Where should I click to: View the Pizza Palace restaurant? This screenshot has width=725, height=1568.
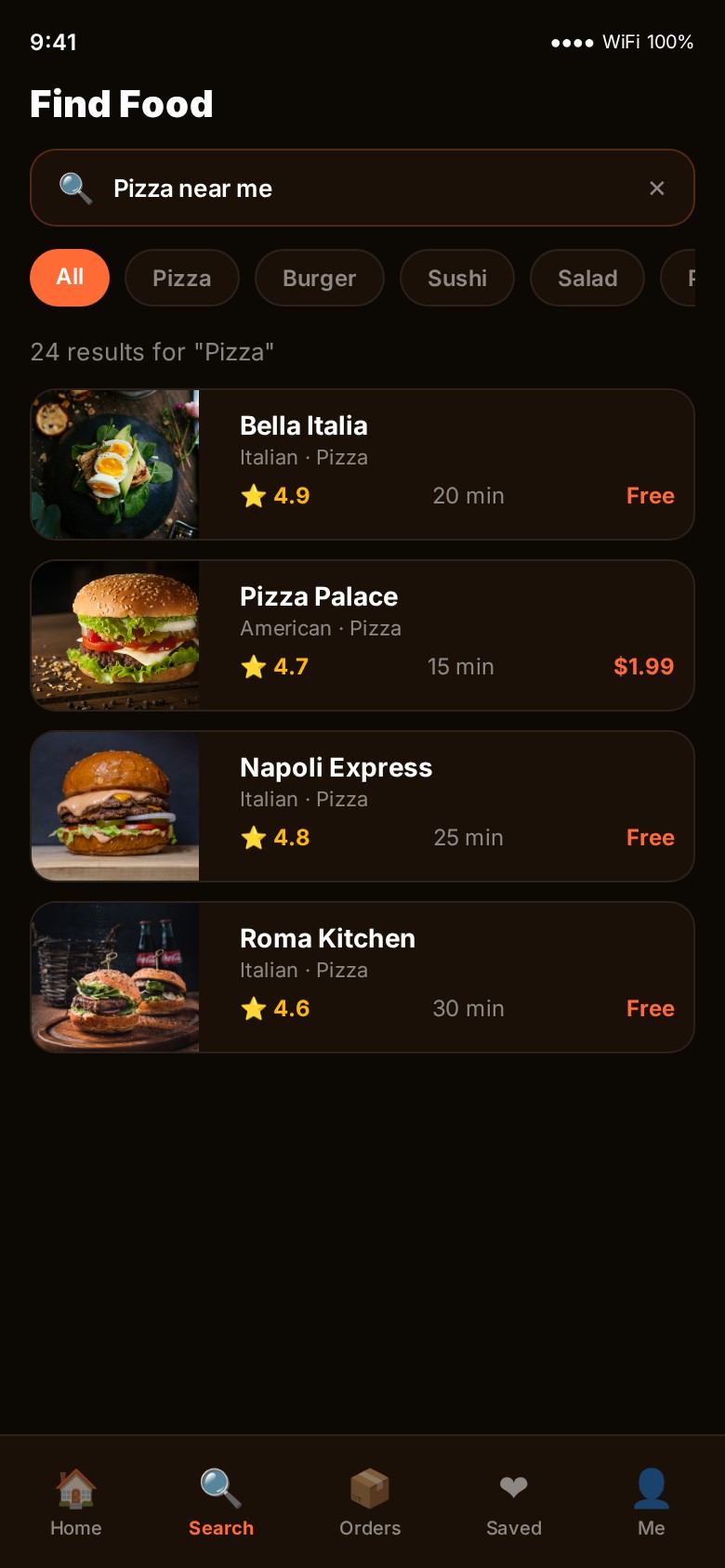362,635
